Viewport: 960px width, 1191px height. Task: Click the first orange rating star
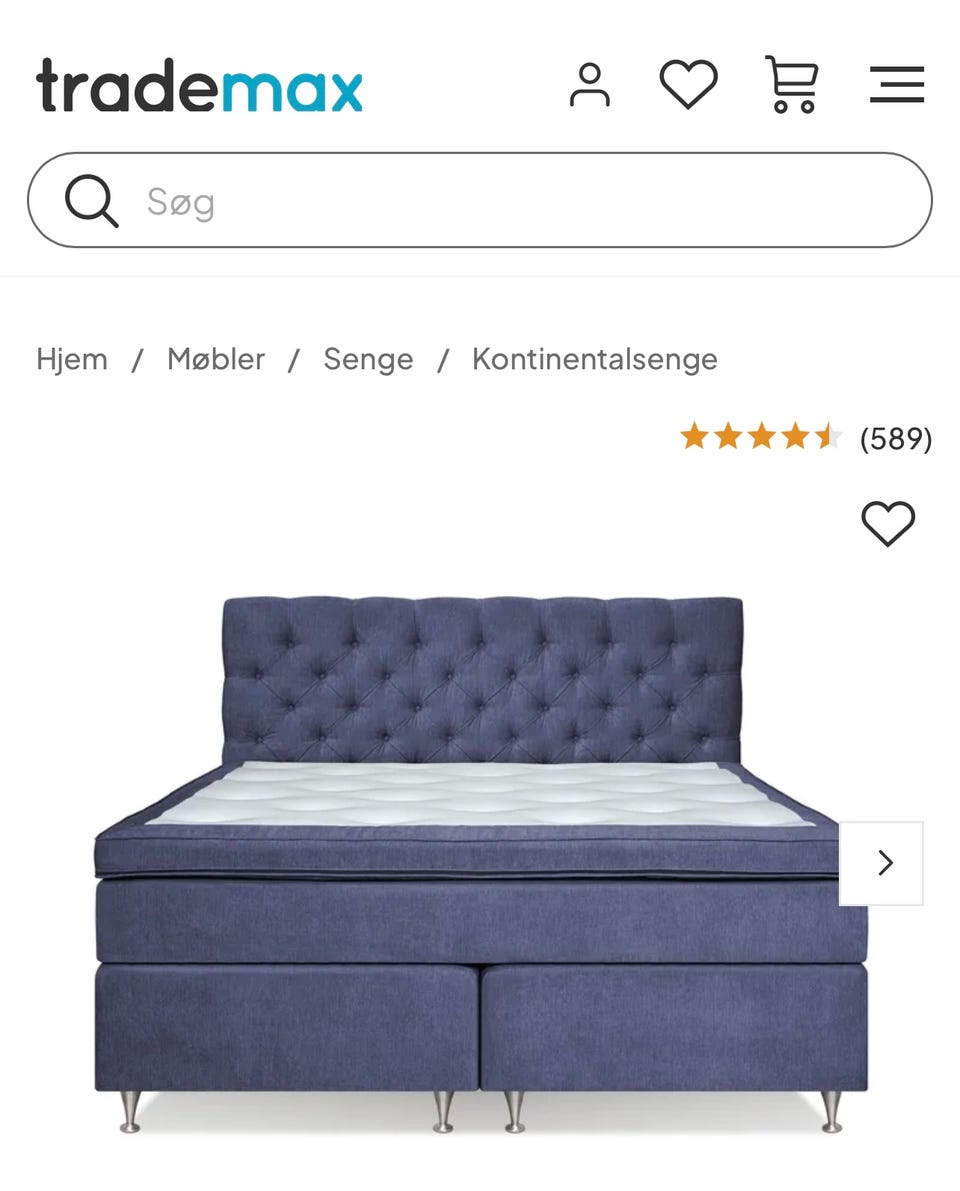tap(694, 437)
